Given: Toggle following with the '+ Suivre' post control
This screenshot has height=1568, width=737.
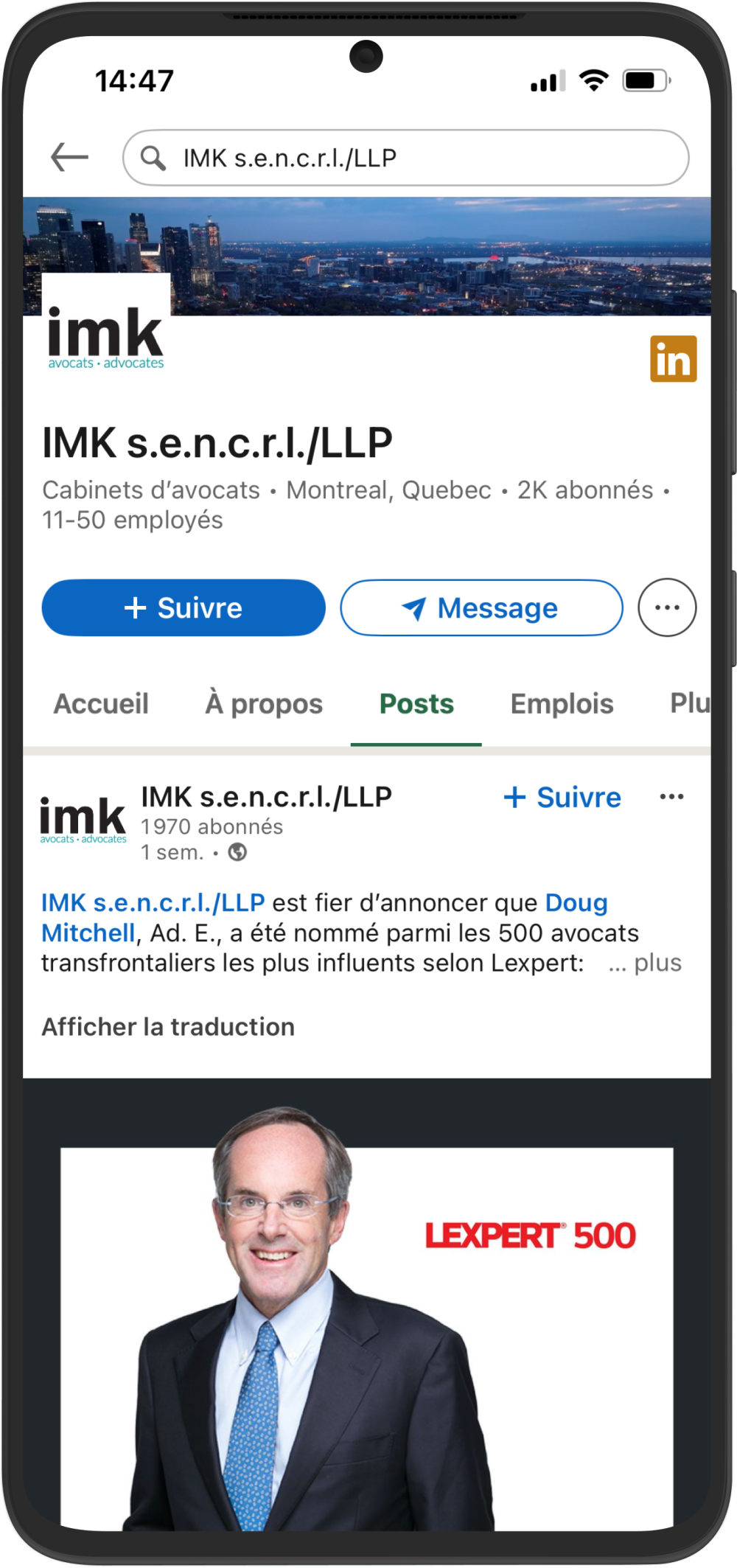Looking at the screenshot, I should coord(561,797).
